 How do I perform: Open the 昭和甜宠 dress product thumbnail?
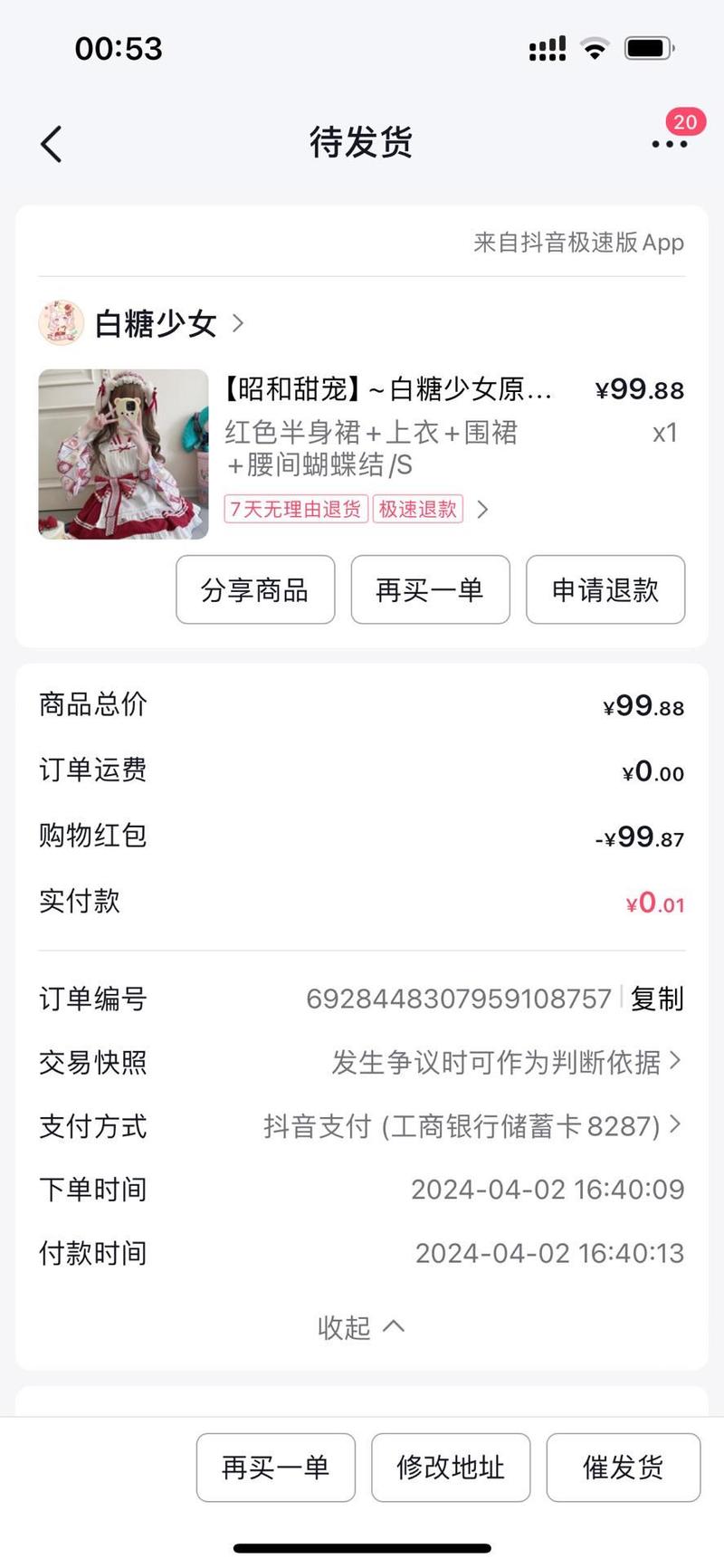pos(123,454)
